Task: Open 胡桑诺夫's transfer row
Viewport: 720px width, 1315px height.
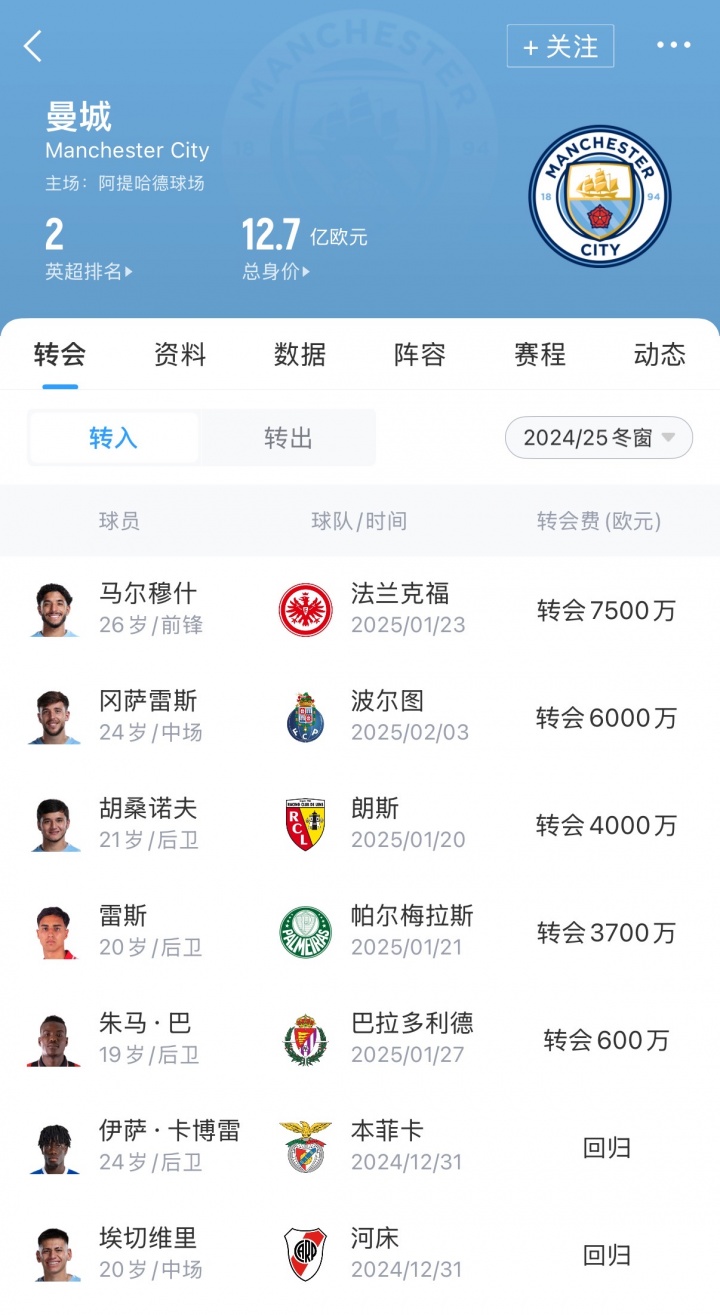Action: pos(360,824)
